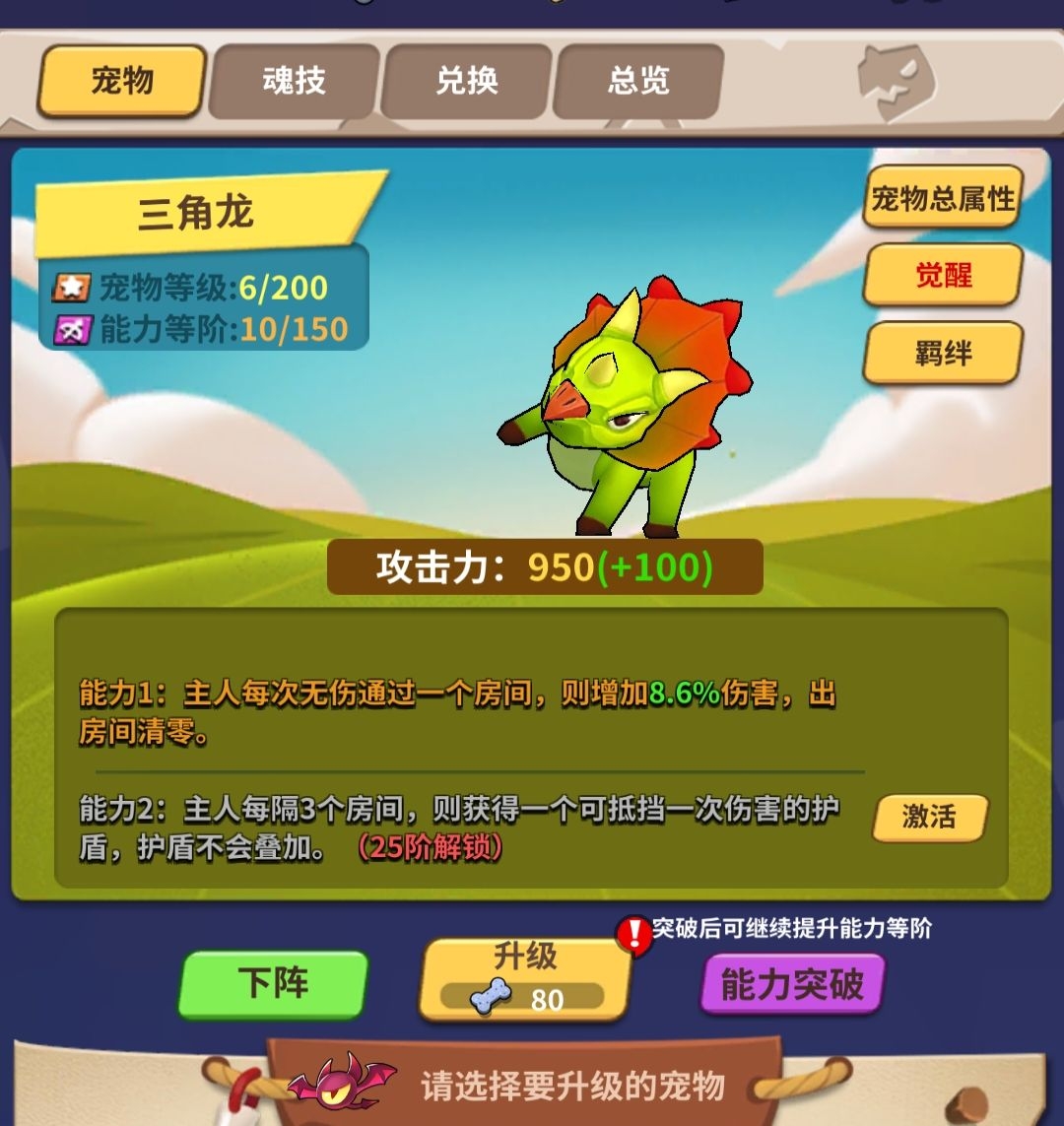Image resolution: width=1064 pixels, height=1126 pixels.
Task: Open the 觉醒 awakening button
Action: (943, 276)
